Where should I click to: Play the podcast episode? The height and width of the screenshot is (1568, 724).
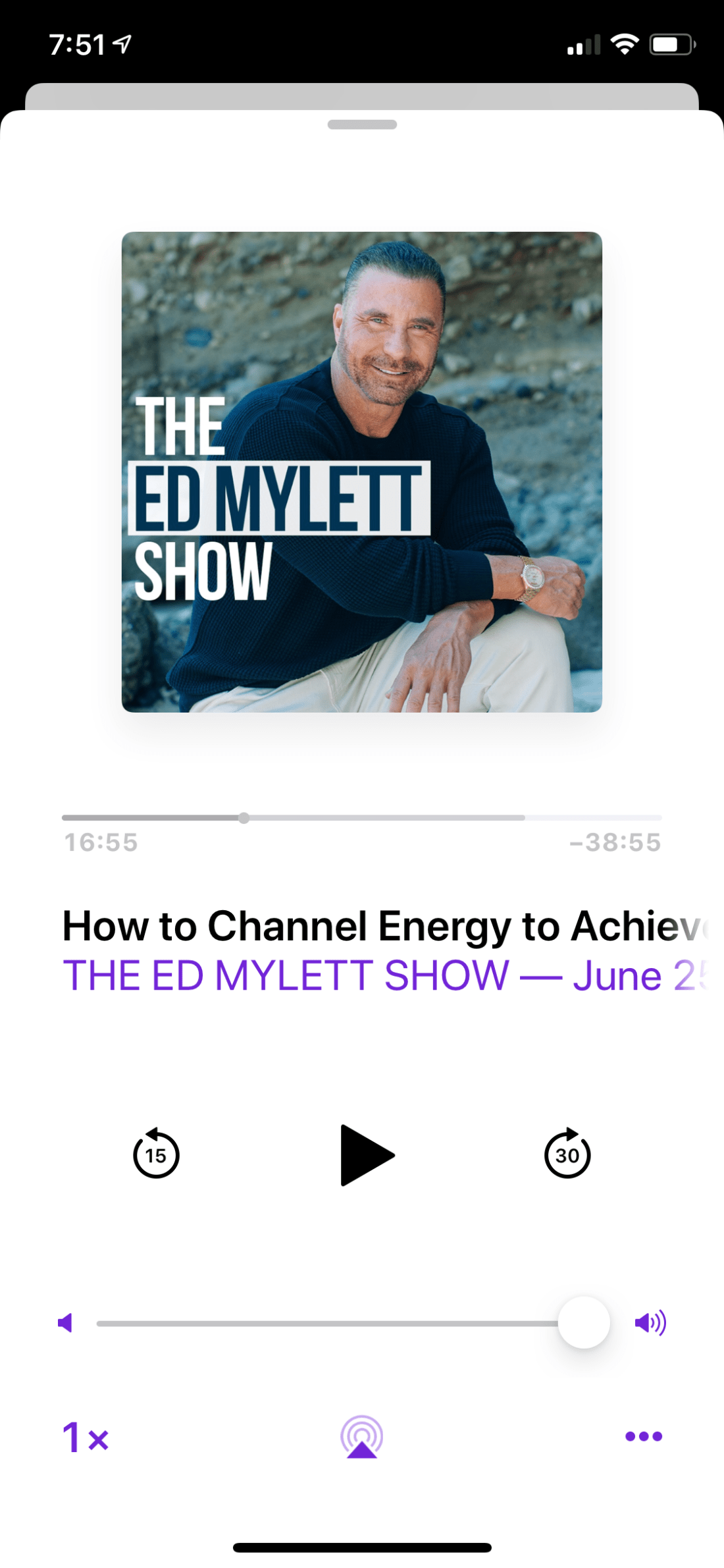tap(366, 1155)
